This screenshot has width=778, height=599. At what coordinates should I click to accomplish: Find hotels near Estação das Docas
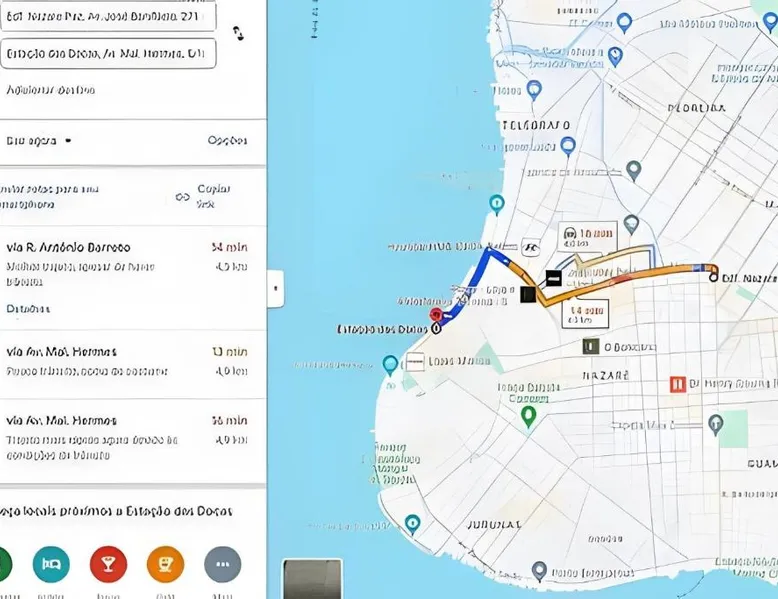51,565
